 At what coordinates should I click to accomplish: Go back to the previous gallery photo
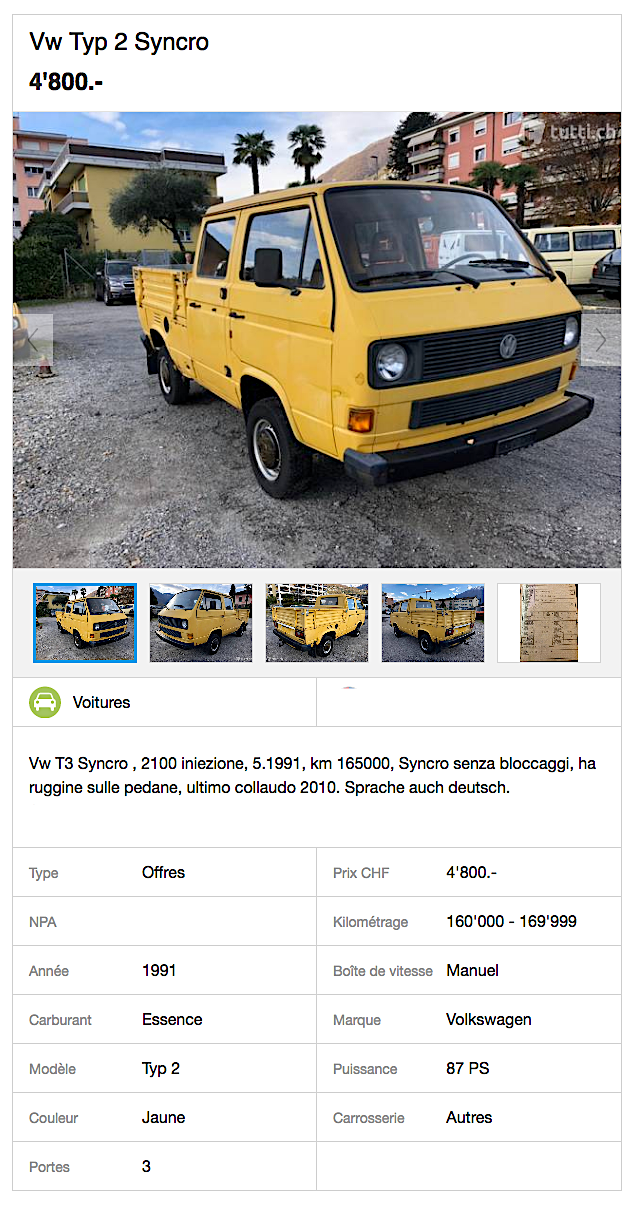click(x=33, y=340)
